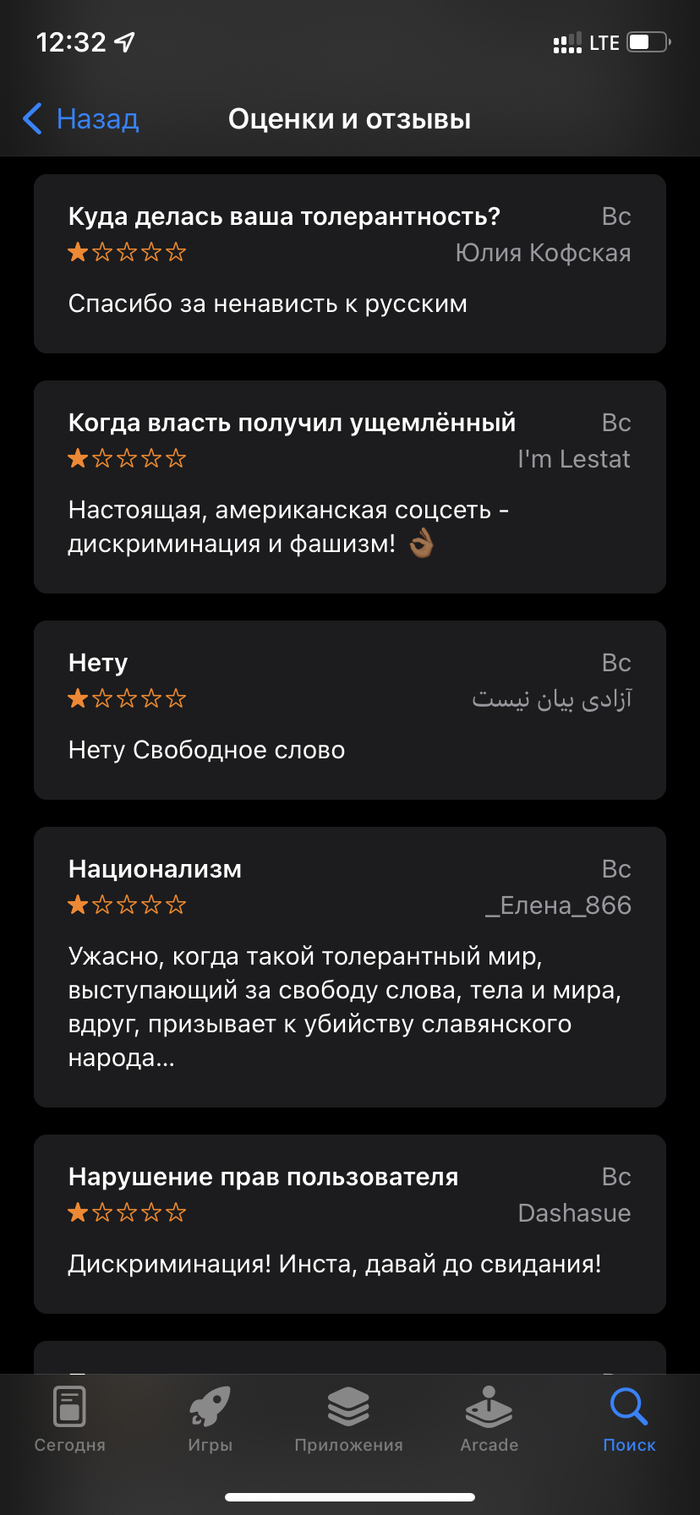
Task: Switch to the Arcade tab
Action: point(489,1419)
